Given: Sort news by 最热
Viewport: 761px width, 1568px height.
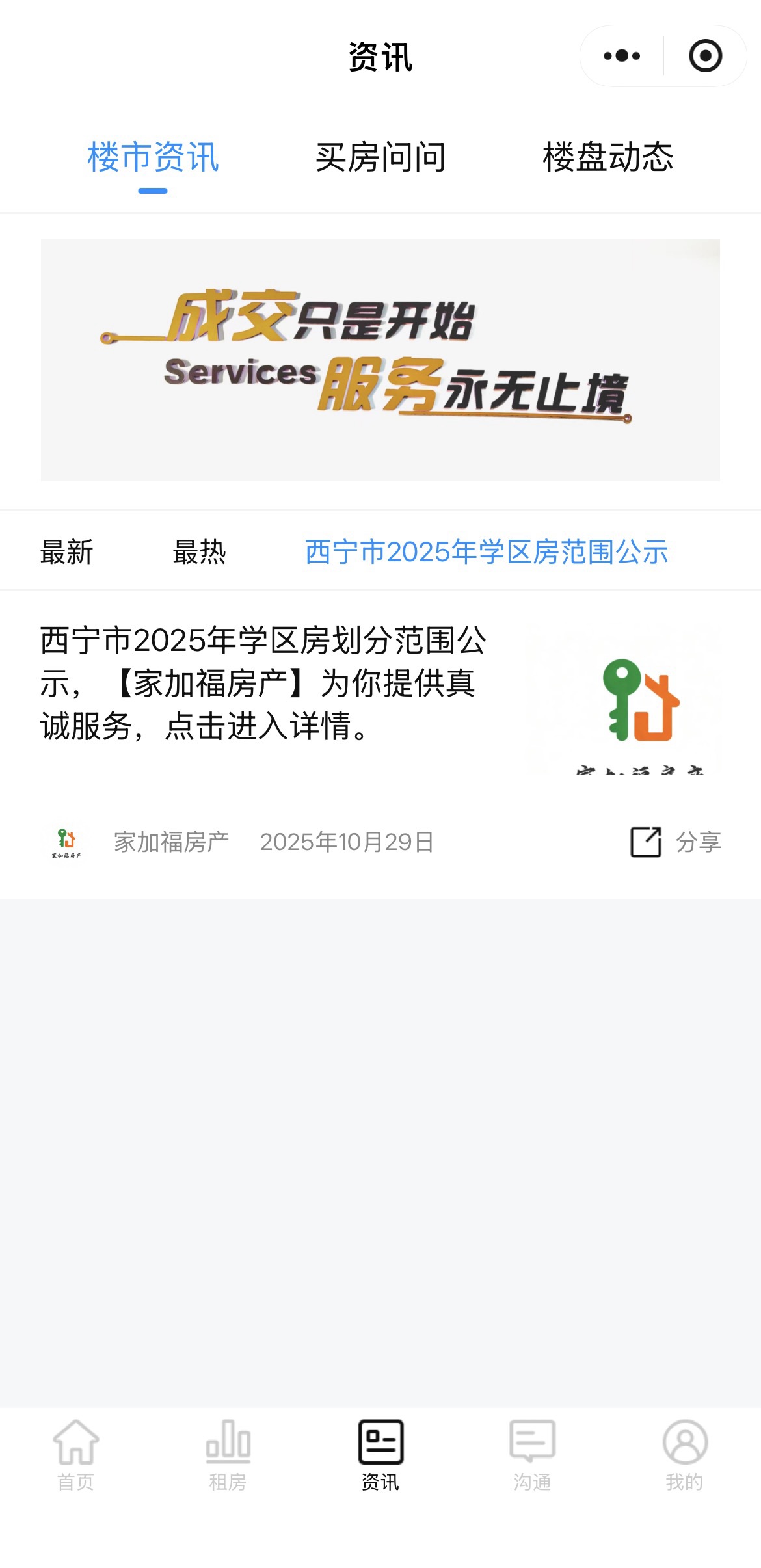Looking at the screenshot, I should [199, 551].
